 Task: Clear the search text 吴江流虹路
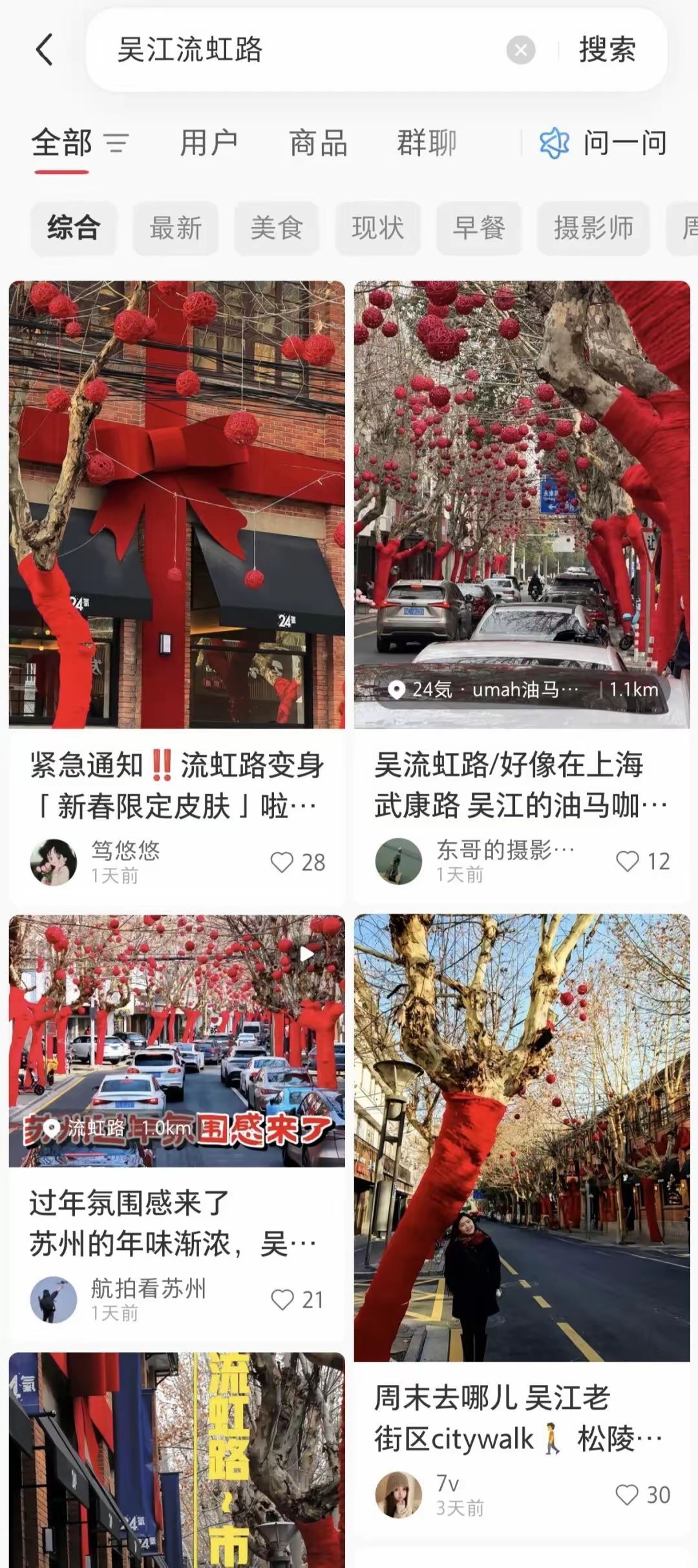point(520,50)
